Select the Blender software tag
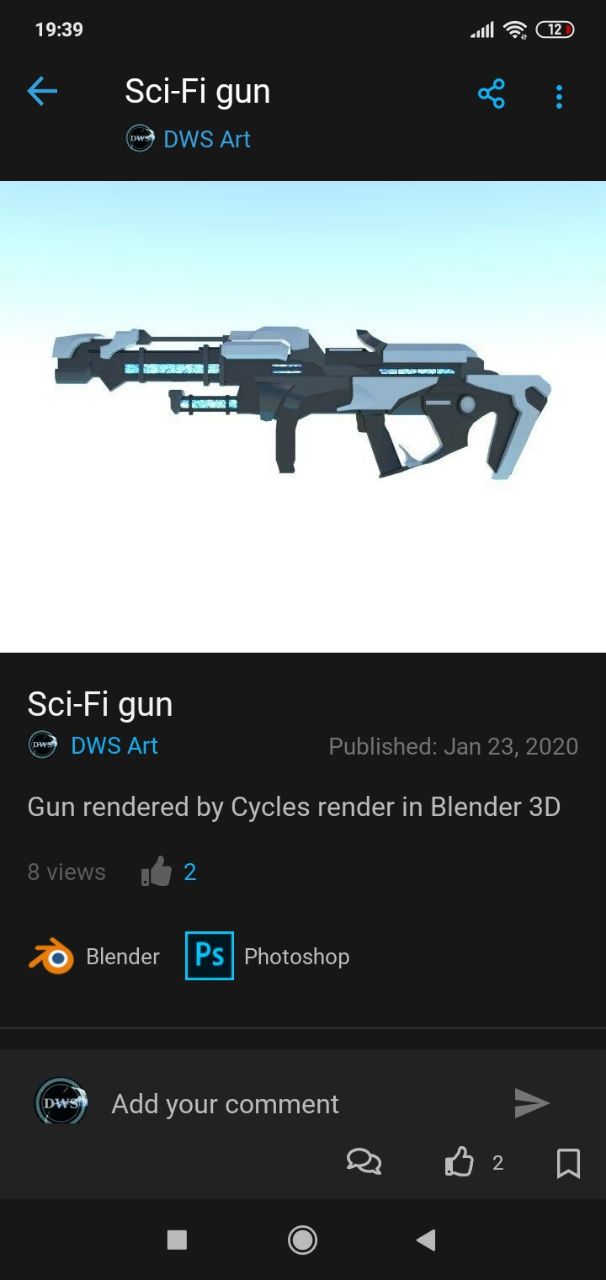 pyautogui.click(x=94, y=957)
